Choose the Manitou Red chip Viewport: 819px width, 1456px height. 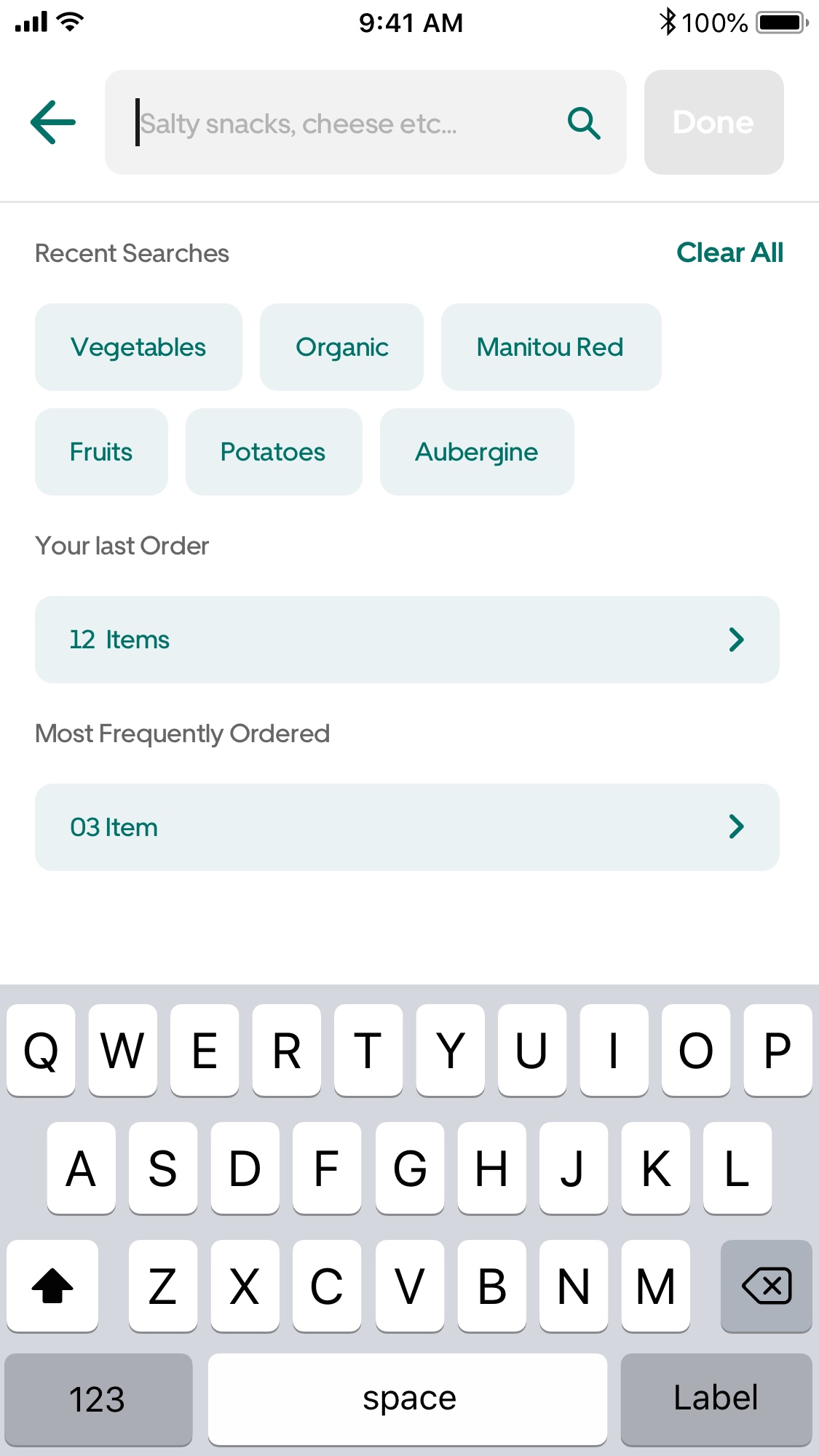(551, 347)
